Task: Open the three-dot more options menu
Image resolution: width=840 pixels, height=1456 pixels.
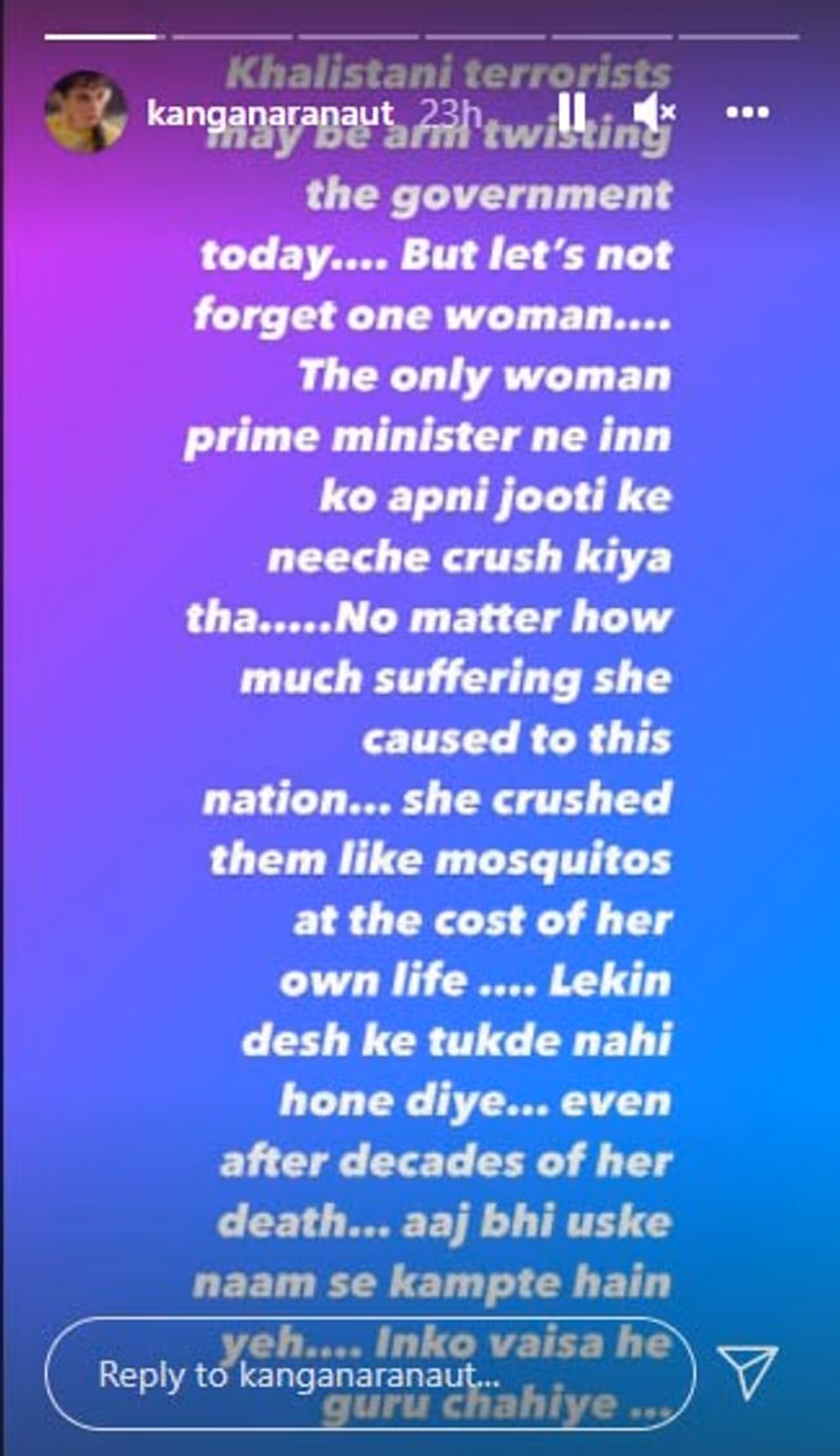Action: coord(747,112)
